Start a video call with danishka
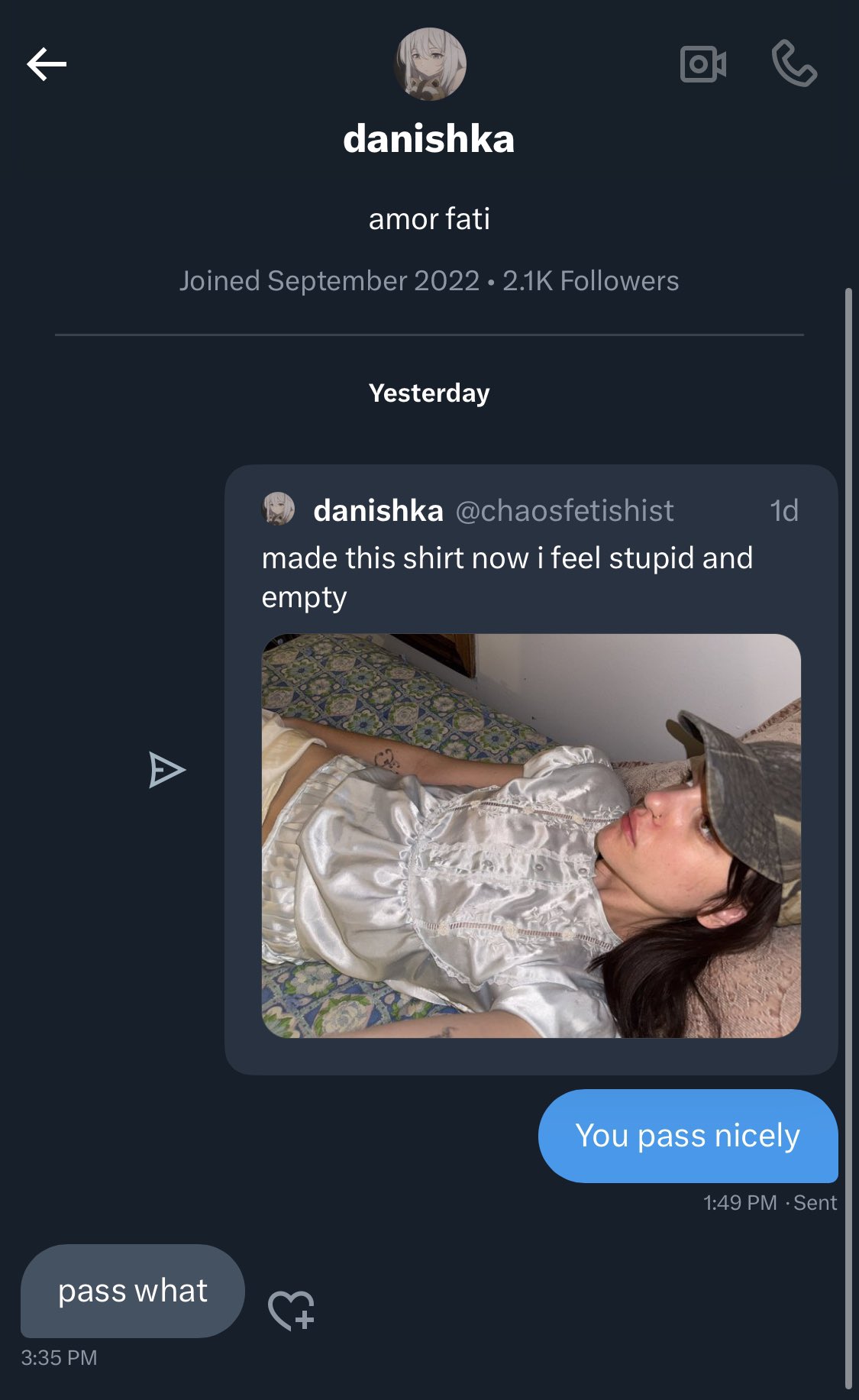The height and width of the screenshot is (1400, 859). pos(702,64)
